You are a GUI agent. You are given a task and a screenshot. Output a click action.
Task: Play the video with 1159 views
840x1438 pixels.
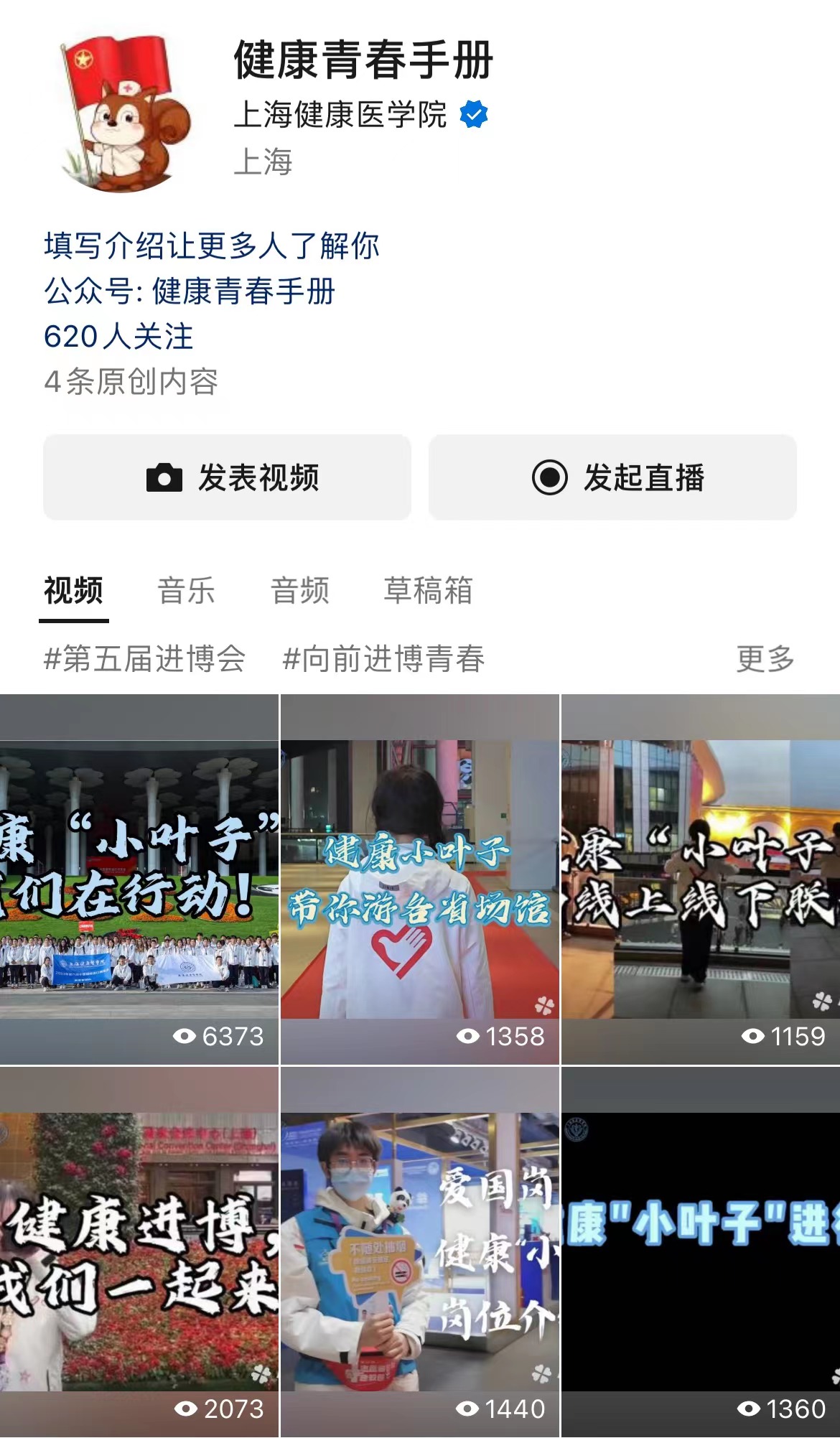click(x=701, y=879)
